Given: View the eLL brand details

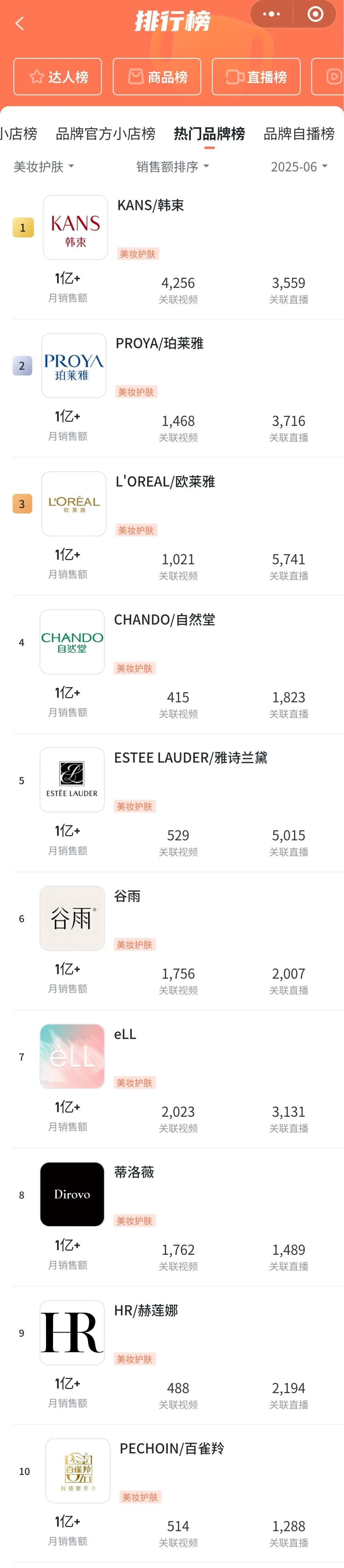Looking at the screenshot, I should pyautogui.click(x=125, y=1035).
